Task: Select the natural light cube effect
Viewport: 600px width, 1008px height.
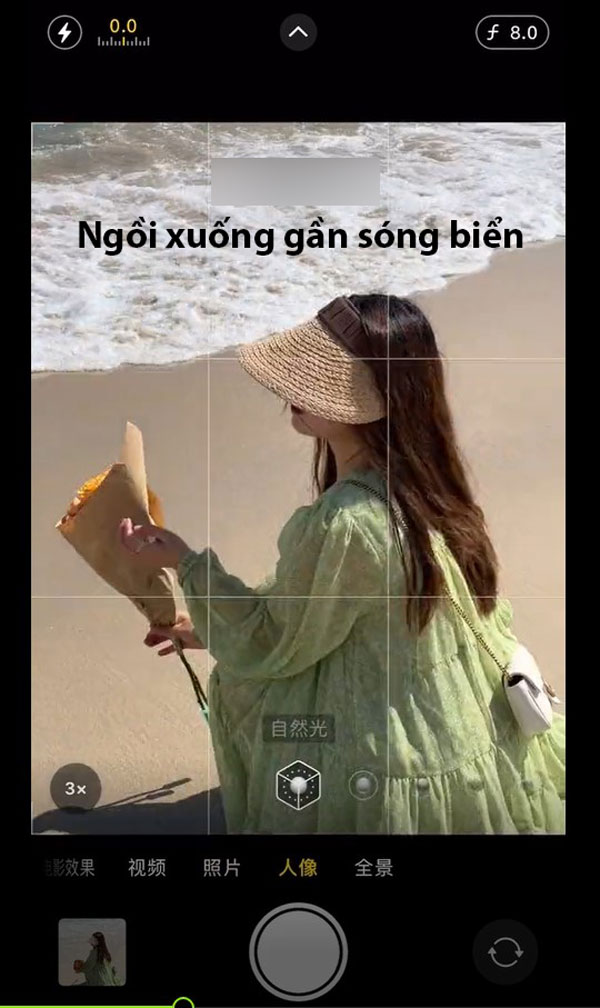Action: pos(297,785)
